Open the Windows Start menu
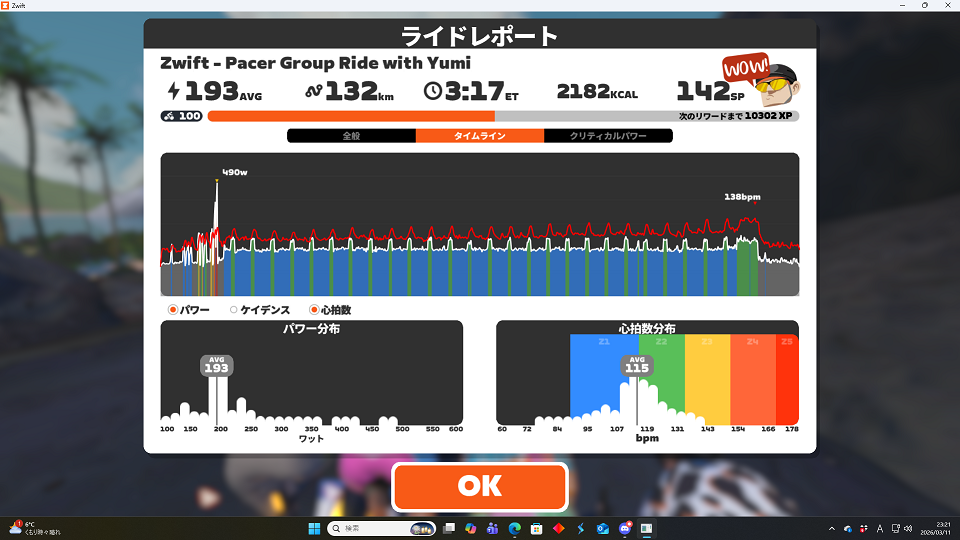Viewport: 960px width, 540px height. point(314,528)
